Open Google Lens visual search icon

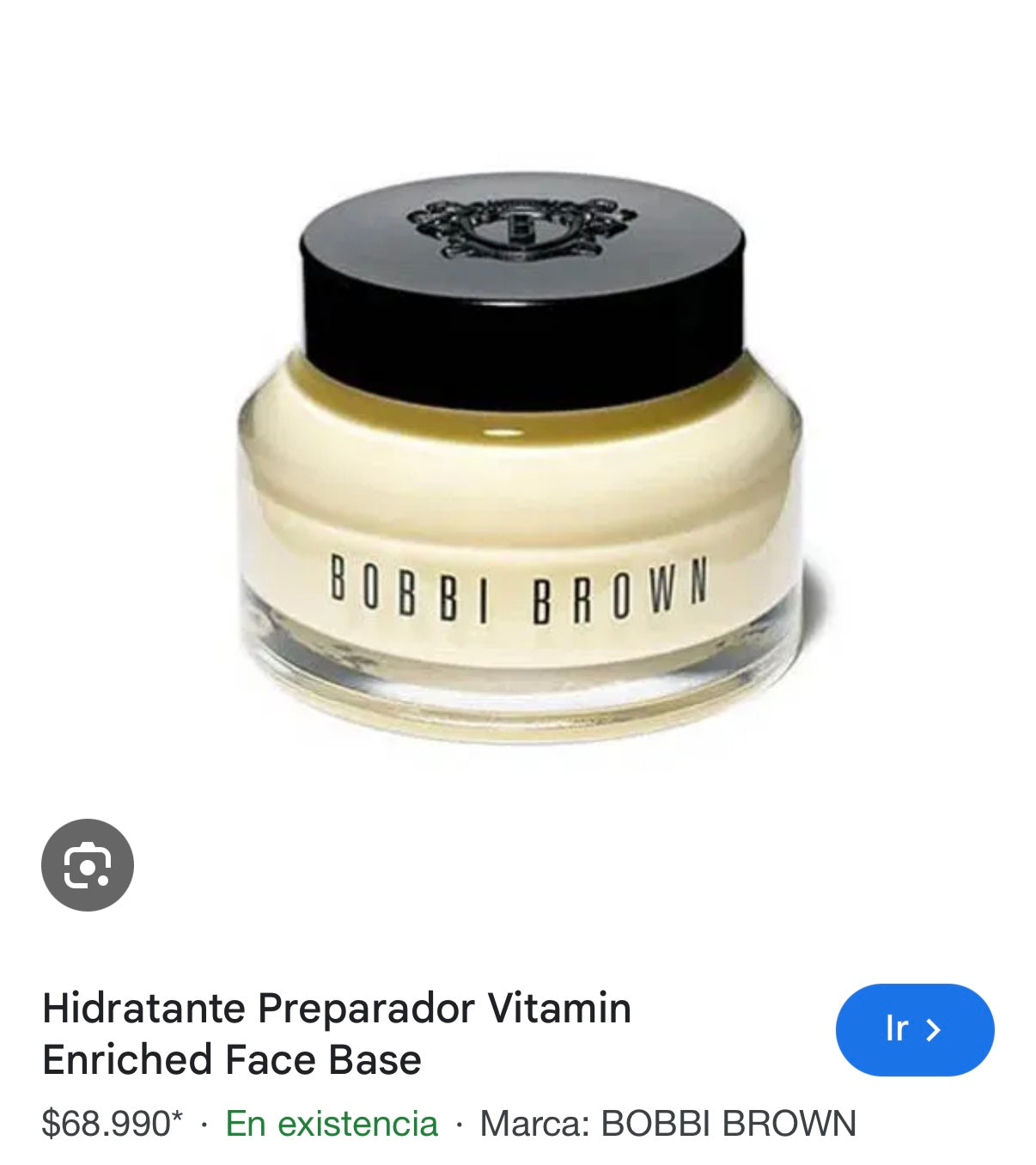(88, 864)
